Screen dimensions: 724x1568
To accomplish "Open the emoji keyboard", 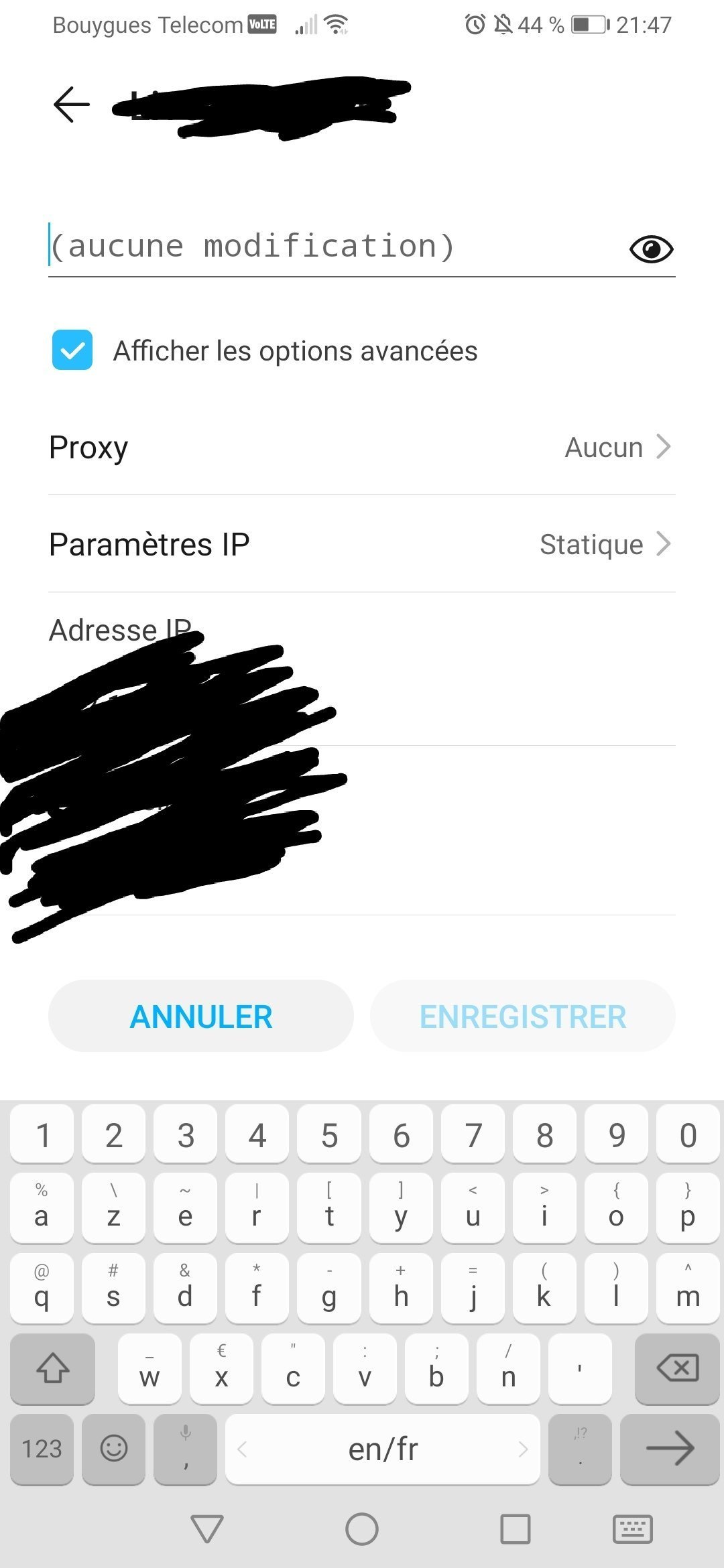I will pyautogui.click(x=114, y=1449).
